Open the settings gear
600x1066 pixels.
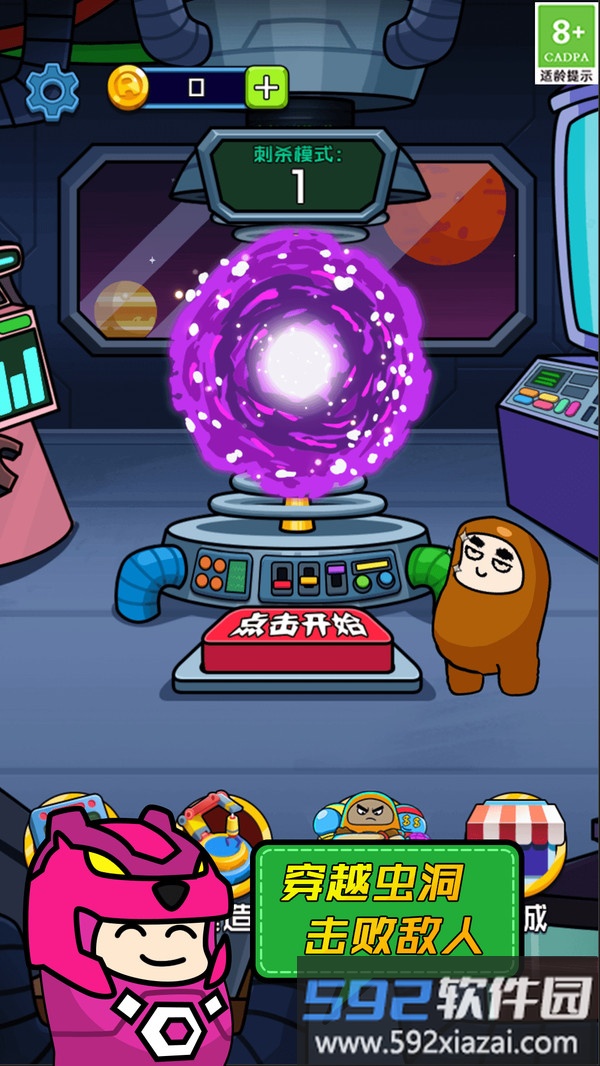click(x=52, y=90)
